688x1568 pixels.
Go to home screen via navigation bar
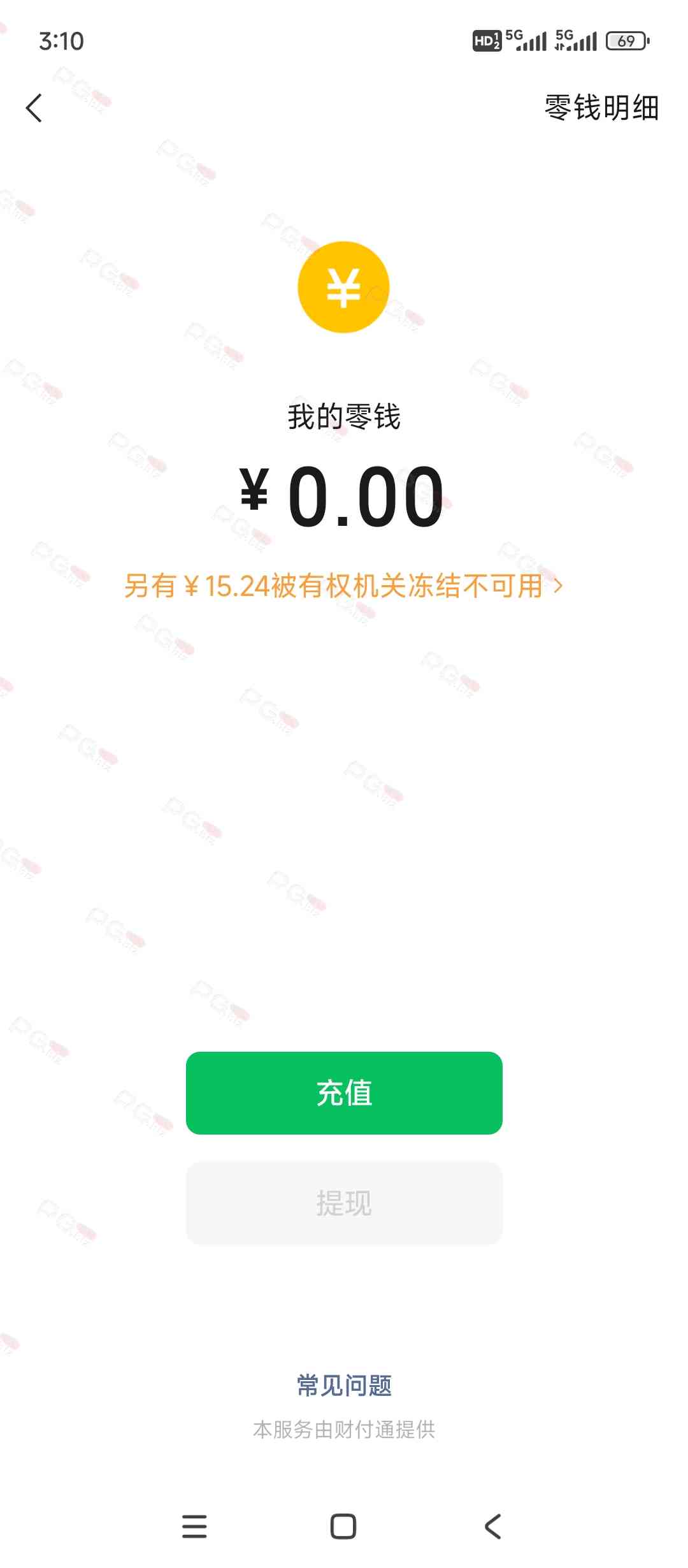click(x=343, y=1527)
